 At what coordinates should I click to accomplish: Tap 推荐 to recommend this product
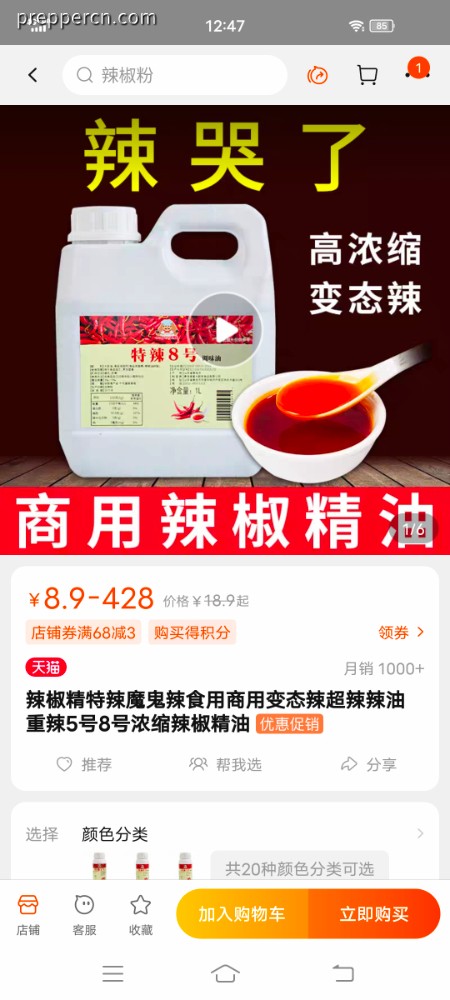(84, 764)
